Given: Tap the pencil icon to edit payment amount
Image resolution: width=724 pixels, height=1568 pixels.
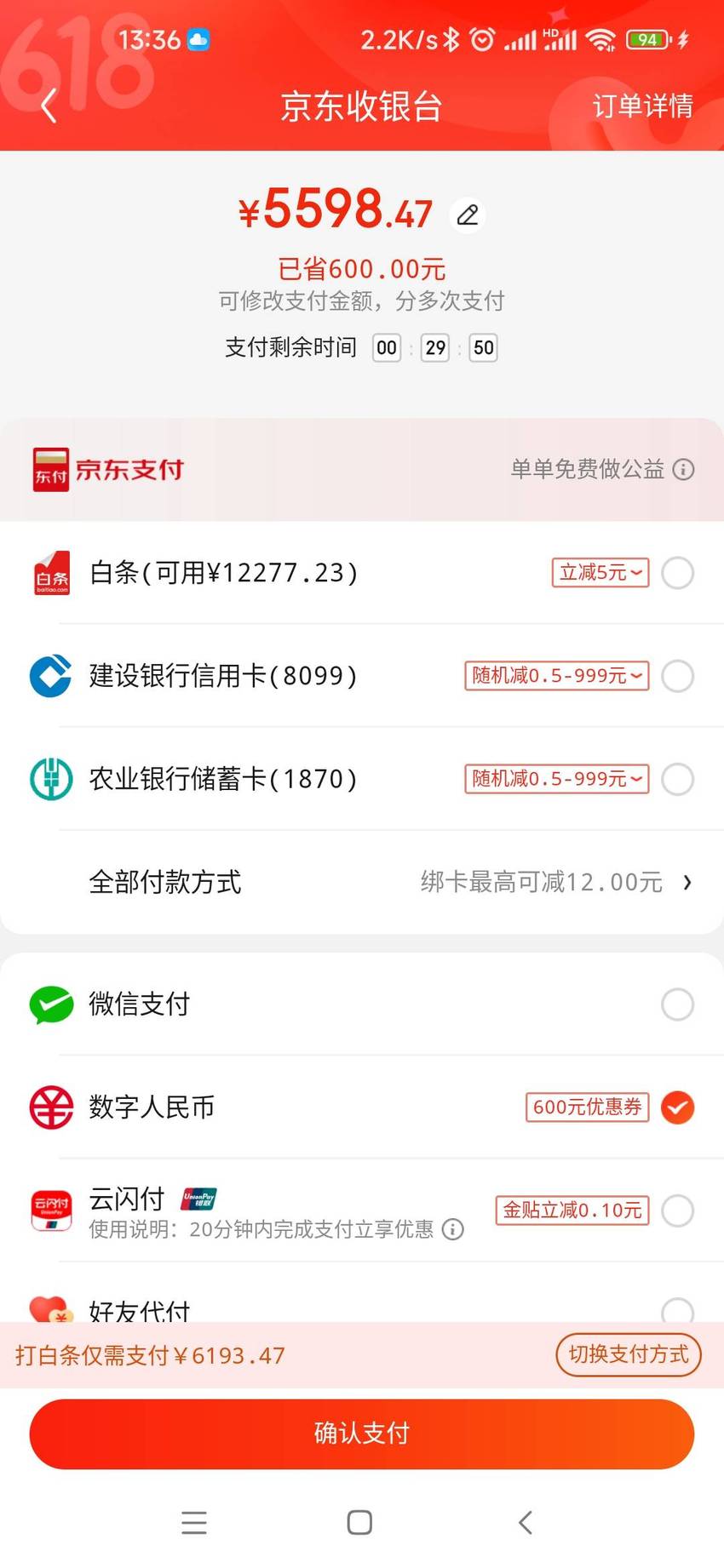Looking at the screenshot, I should (x=468, y=214).
